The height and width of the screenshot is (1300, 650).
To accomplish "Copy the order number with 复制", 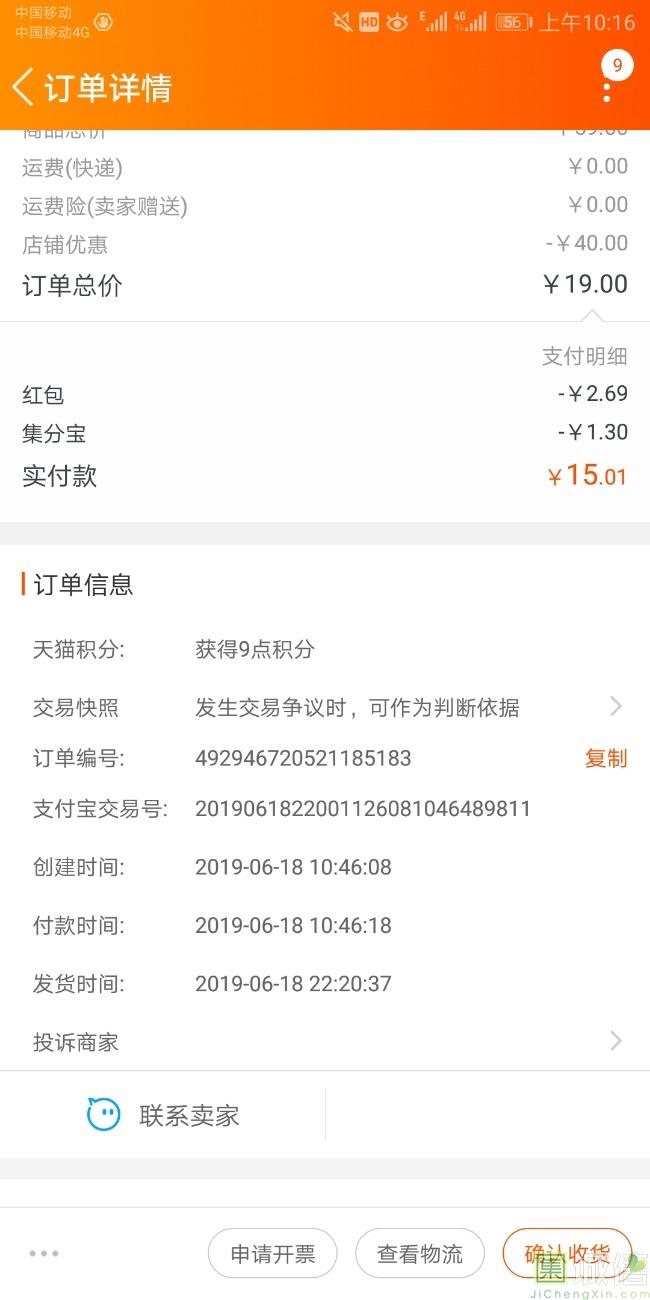I will click(x=605, y=758).
